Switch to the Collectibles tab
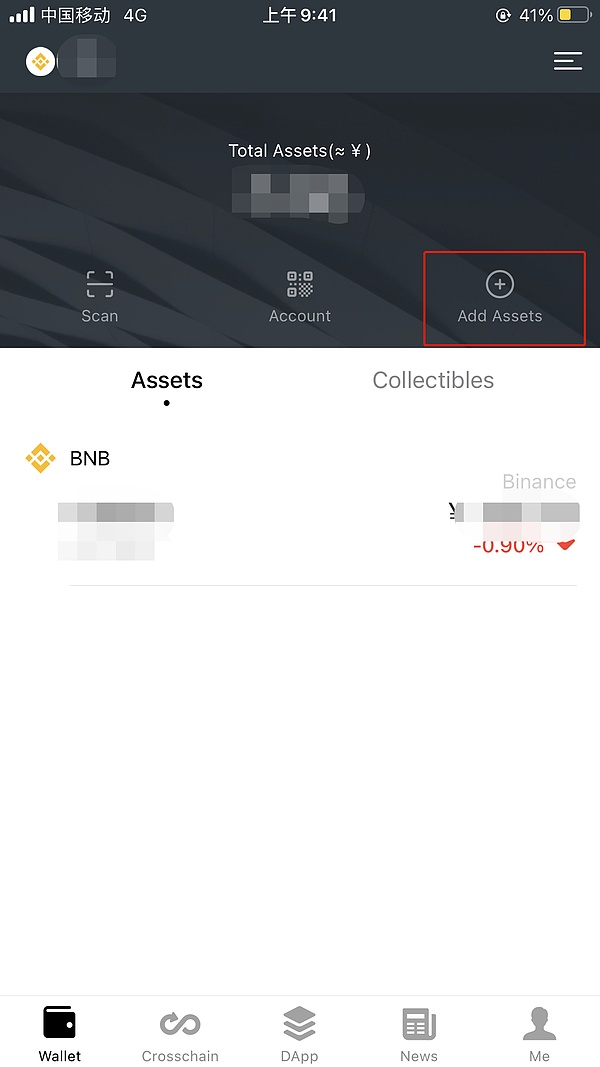This screenshot has height=1067, width=600. (x=433, y=381)
